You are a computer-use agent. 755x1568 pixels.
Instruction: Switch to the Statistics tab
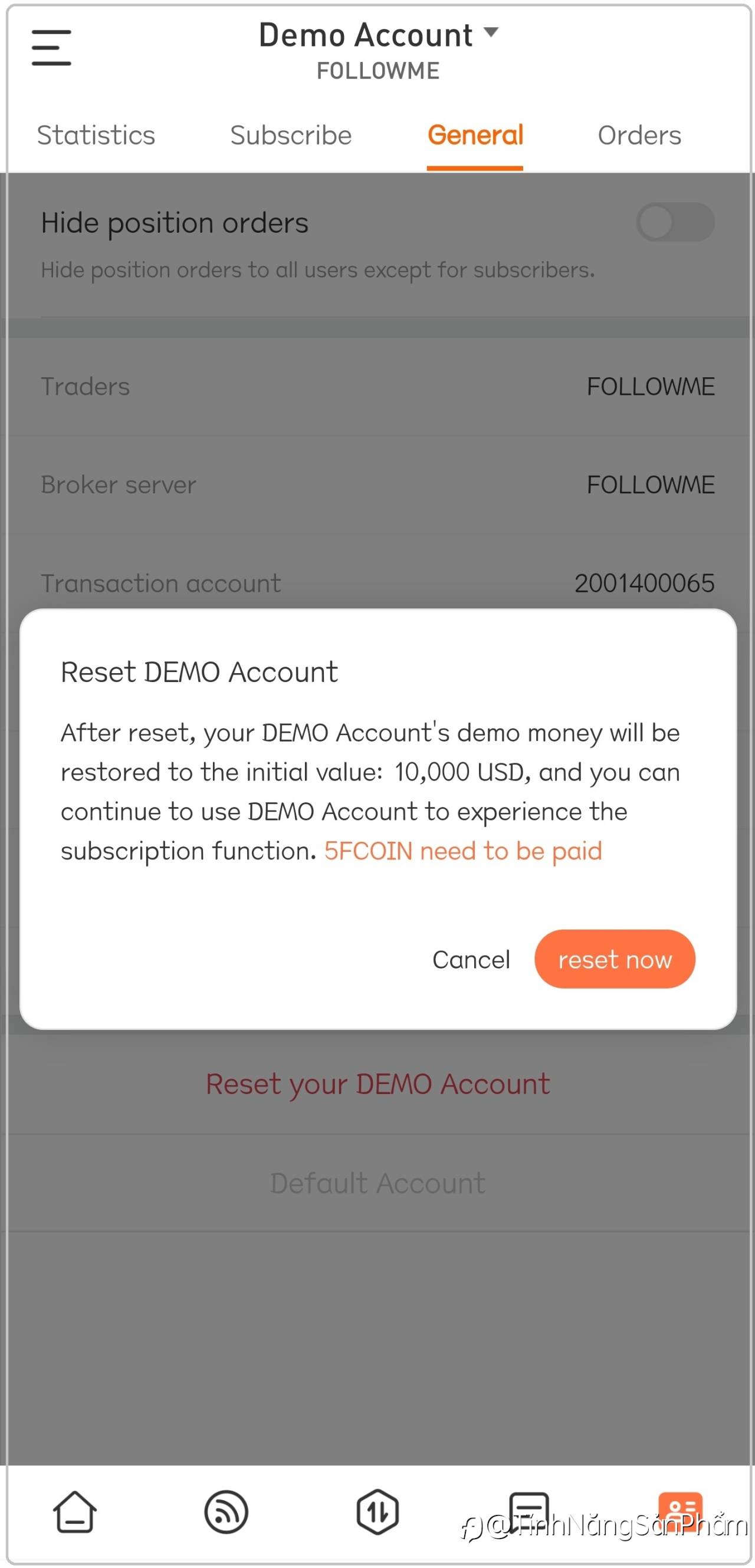pyautogui.click(x=96, y=135)
